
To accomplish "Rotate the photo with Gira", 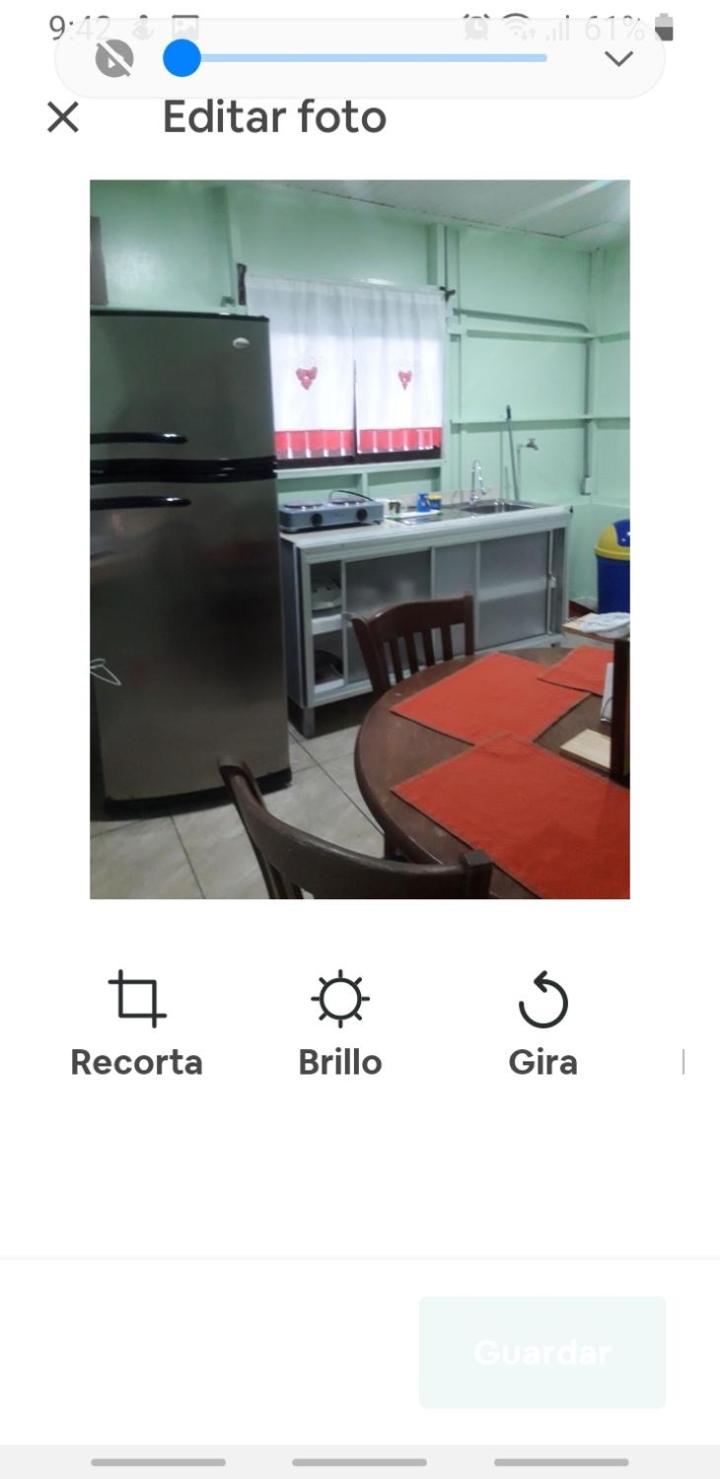I will [x=543, y=1024].
